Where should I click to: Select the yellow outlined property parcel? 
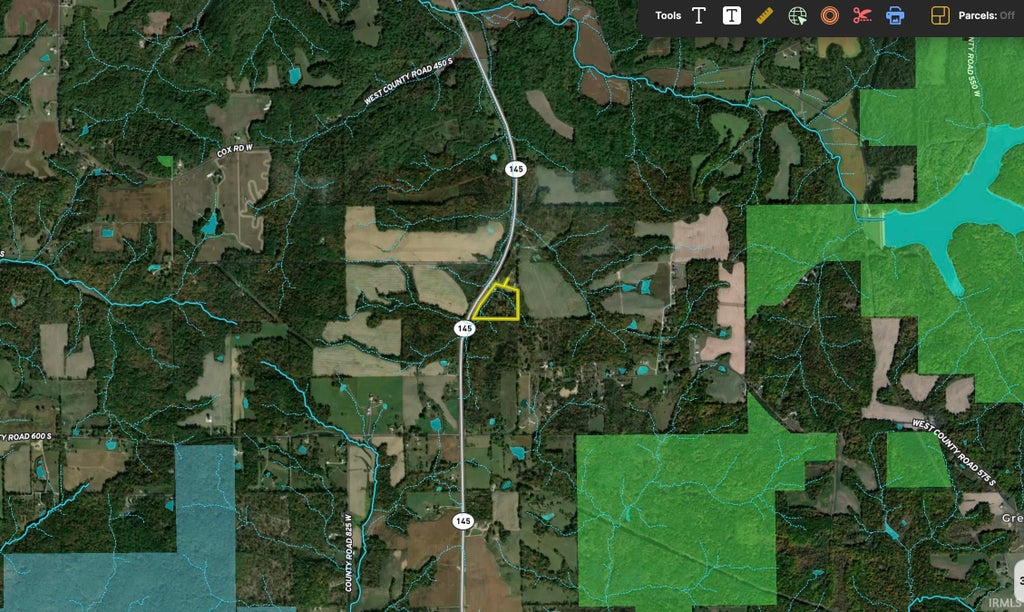point(498,304)
